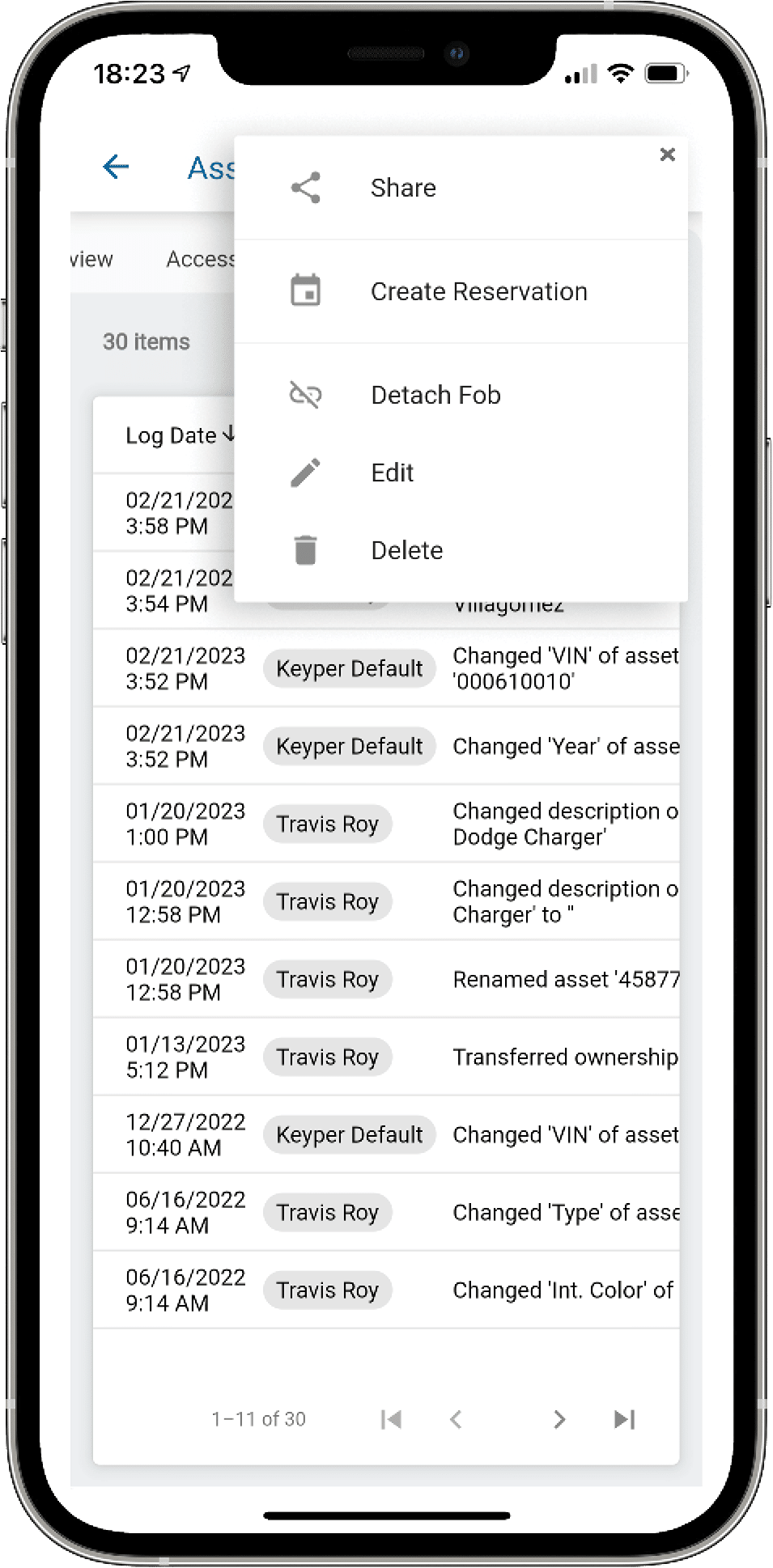Choose Delete from the menu
This screenshot has width=773, height=1568.
[x=406, y=550]
